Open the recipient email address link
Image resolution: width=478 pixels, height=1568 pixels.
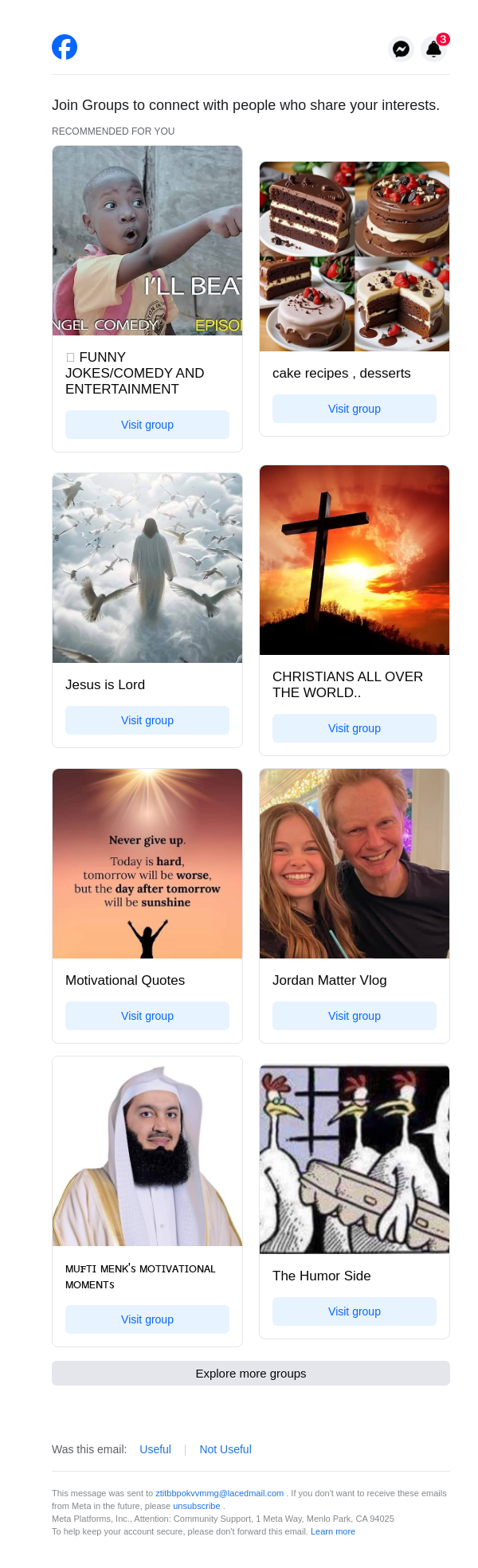(220, 1493)
